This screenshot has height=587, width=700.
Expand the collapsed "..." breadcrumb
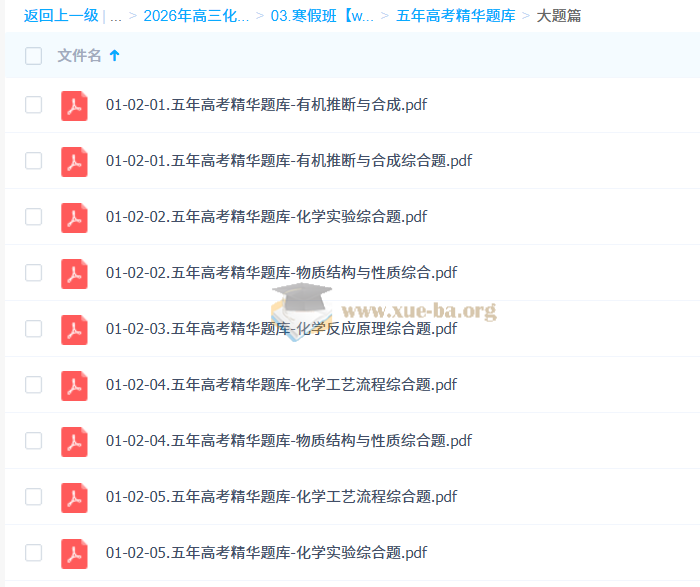[116, 16]
